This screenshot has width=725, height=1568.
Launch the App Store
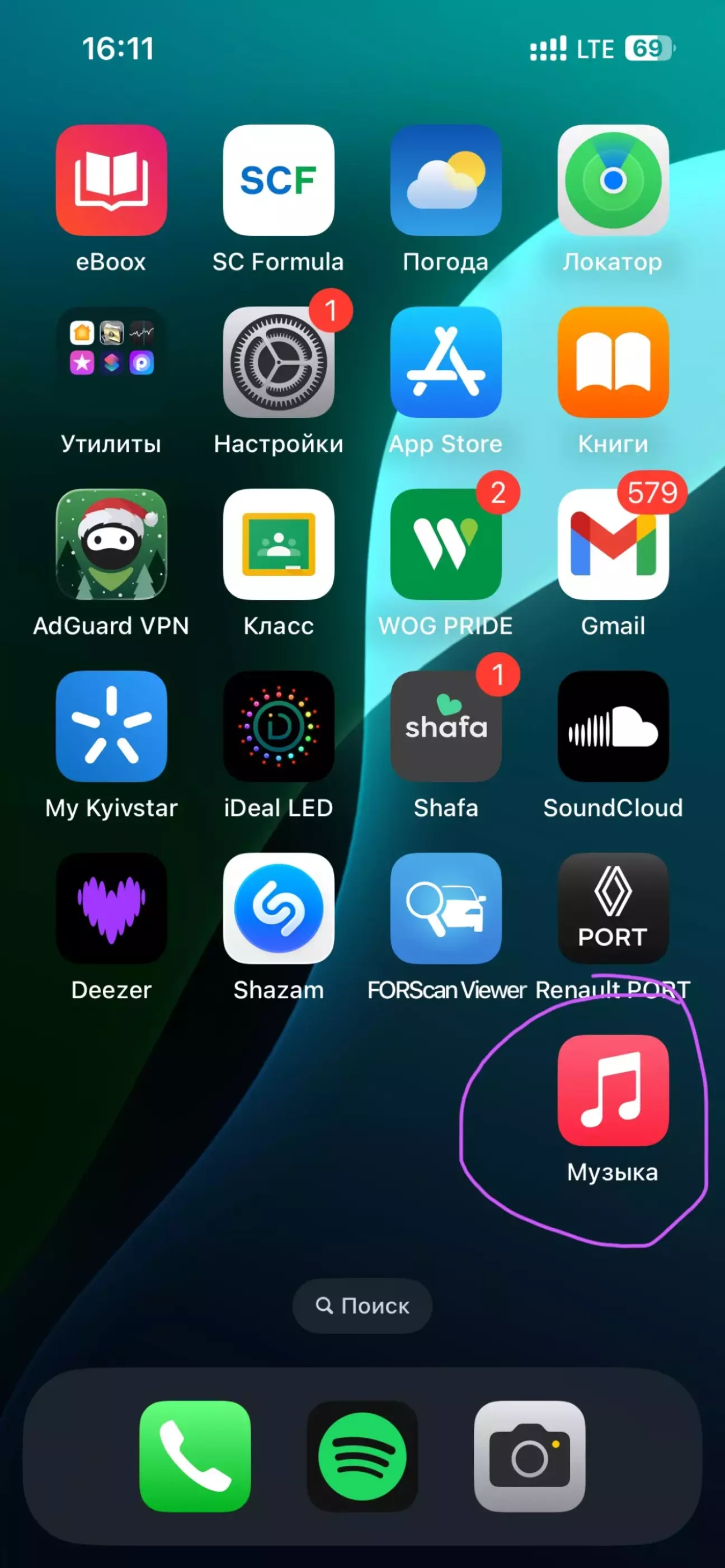[x=446, y=362]
